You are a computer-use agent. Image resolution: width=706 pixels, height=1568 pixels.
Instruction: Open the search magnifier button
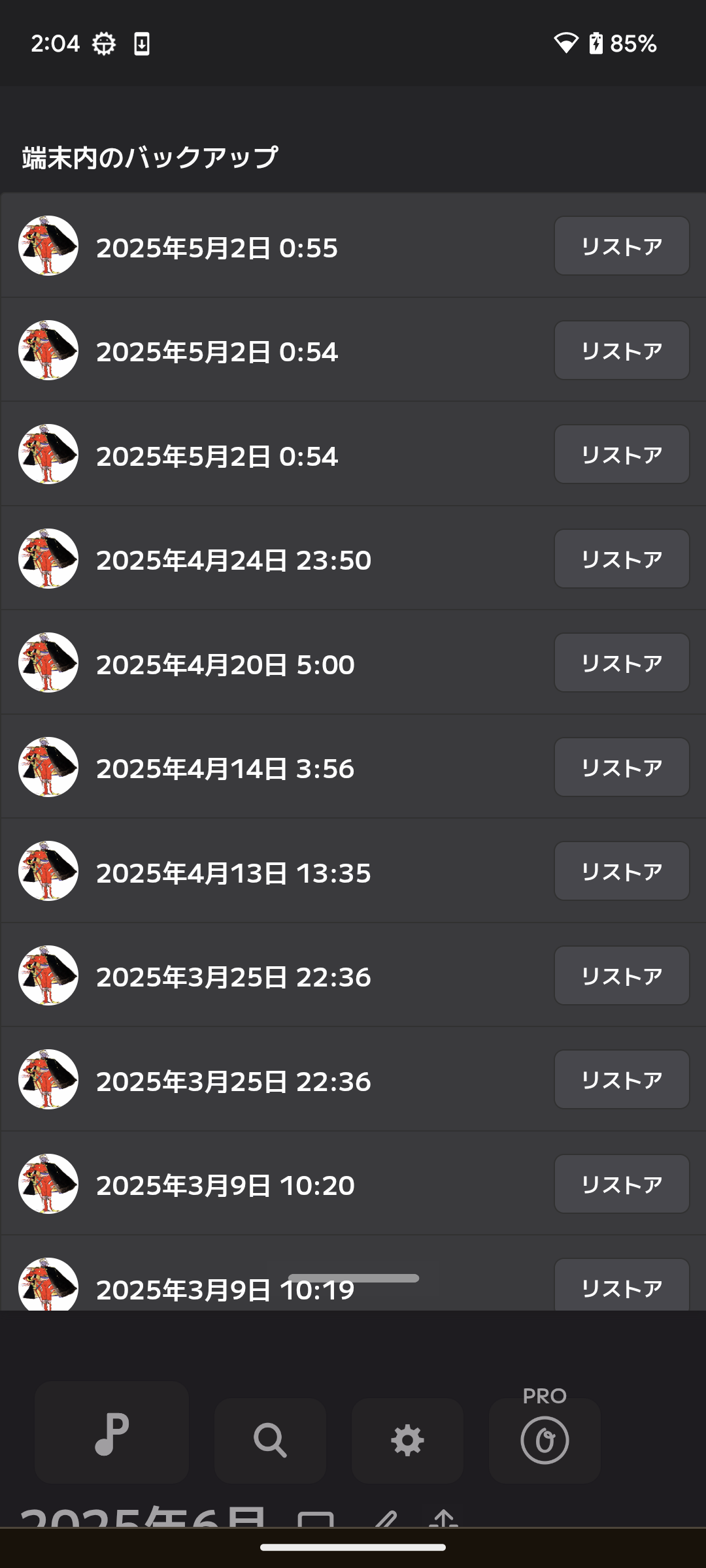click(270, 1441)
